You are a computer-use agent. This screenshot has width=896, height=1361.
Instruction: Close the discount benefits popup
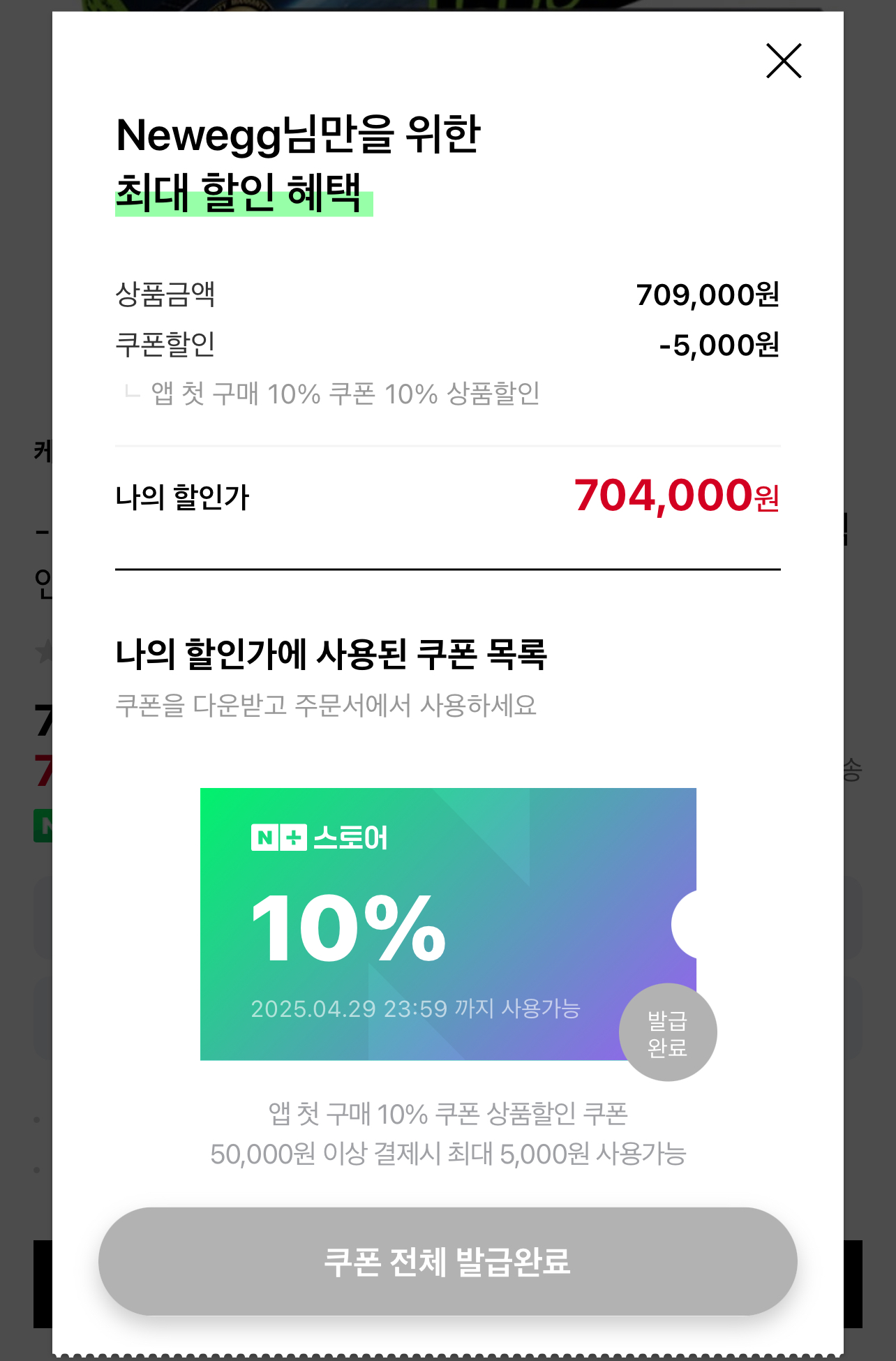(784, 61)
